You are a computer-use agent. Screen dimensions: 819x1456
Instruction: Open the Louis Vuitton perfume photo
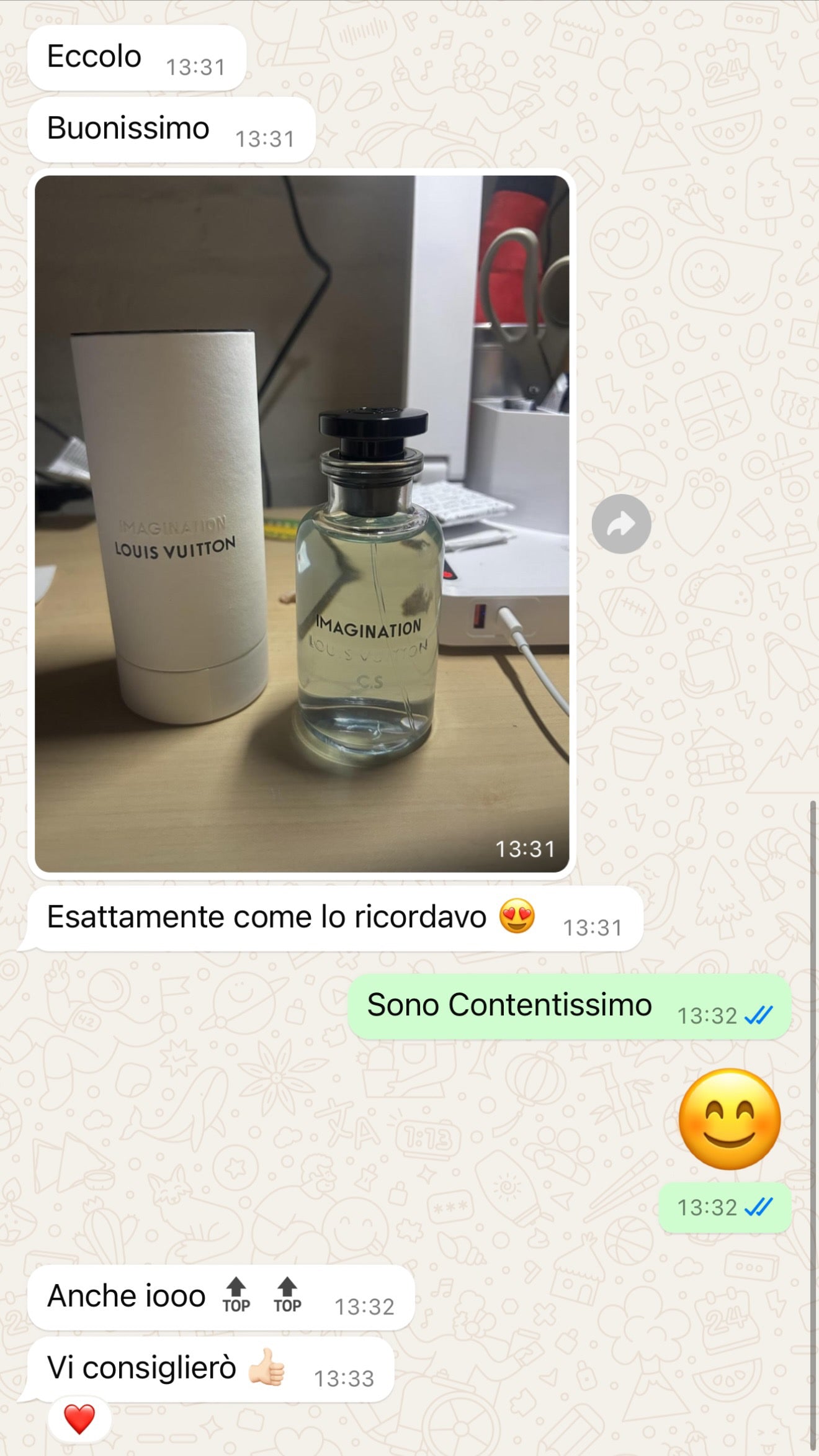point(302,523)
